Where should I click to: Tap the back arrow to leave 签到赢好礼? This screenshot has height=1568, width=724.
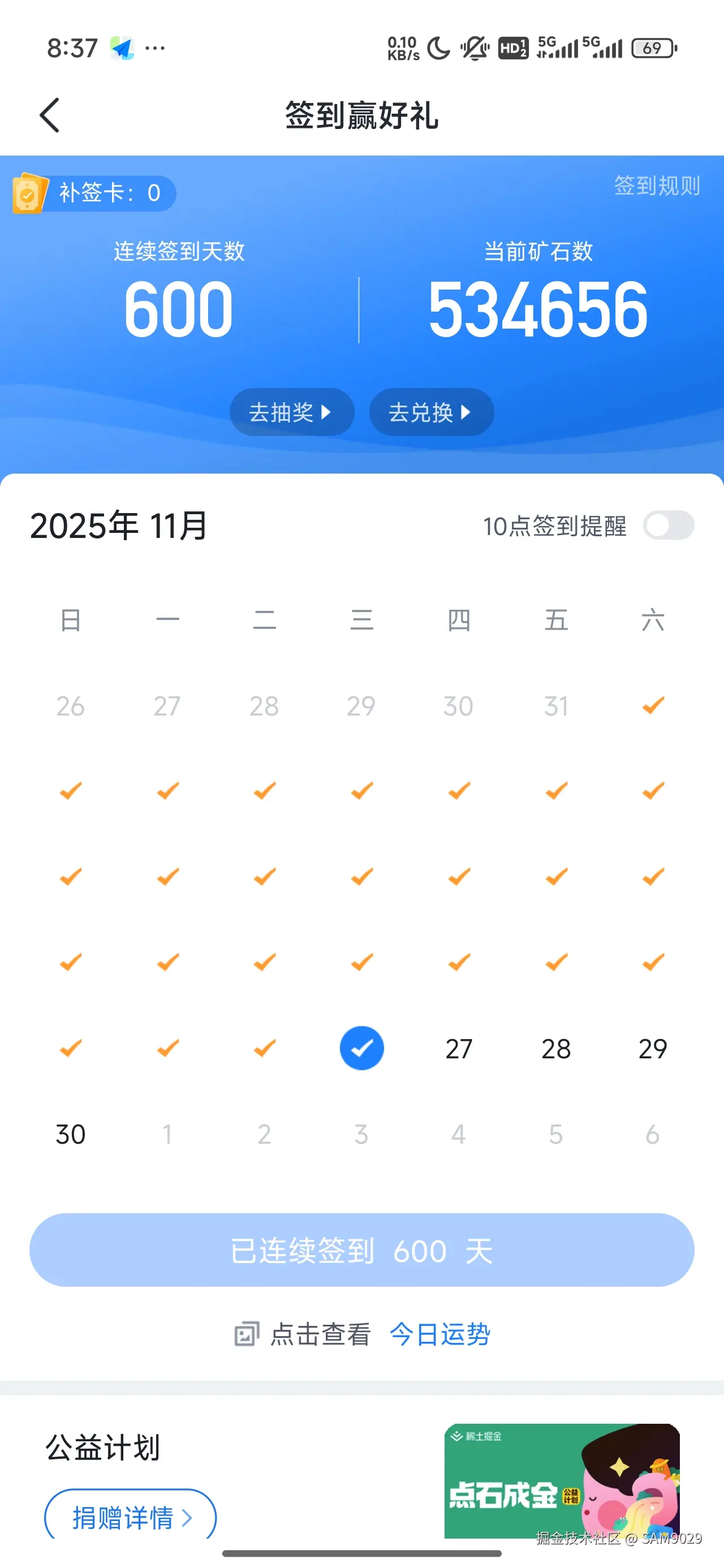coord(49,115)
